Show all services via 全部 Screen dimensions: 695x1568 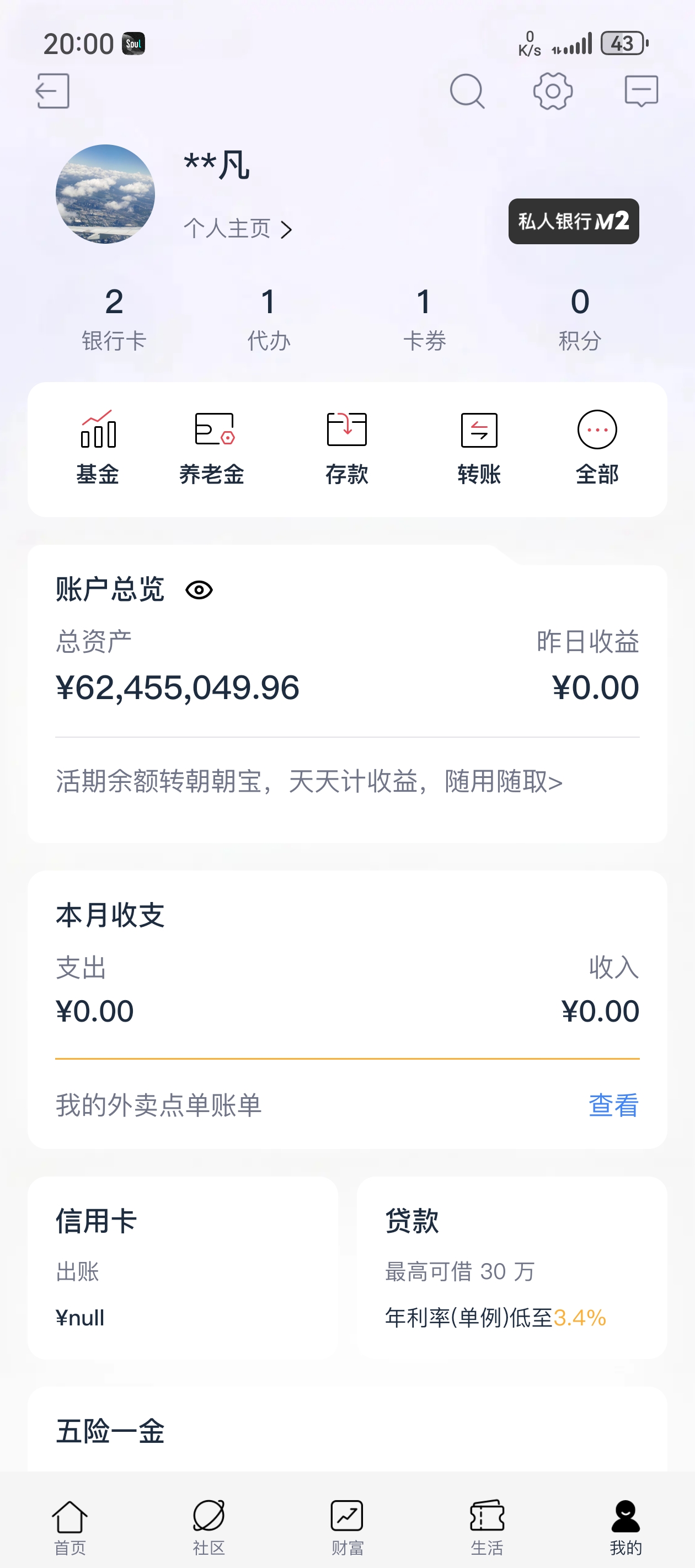[x=597, y=447]
